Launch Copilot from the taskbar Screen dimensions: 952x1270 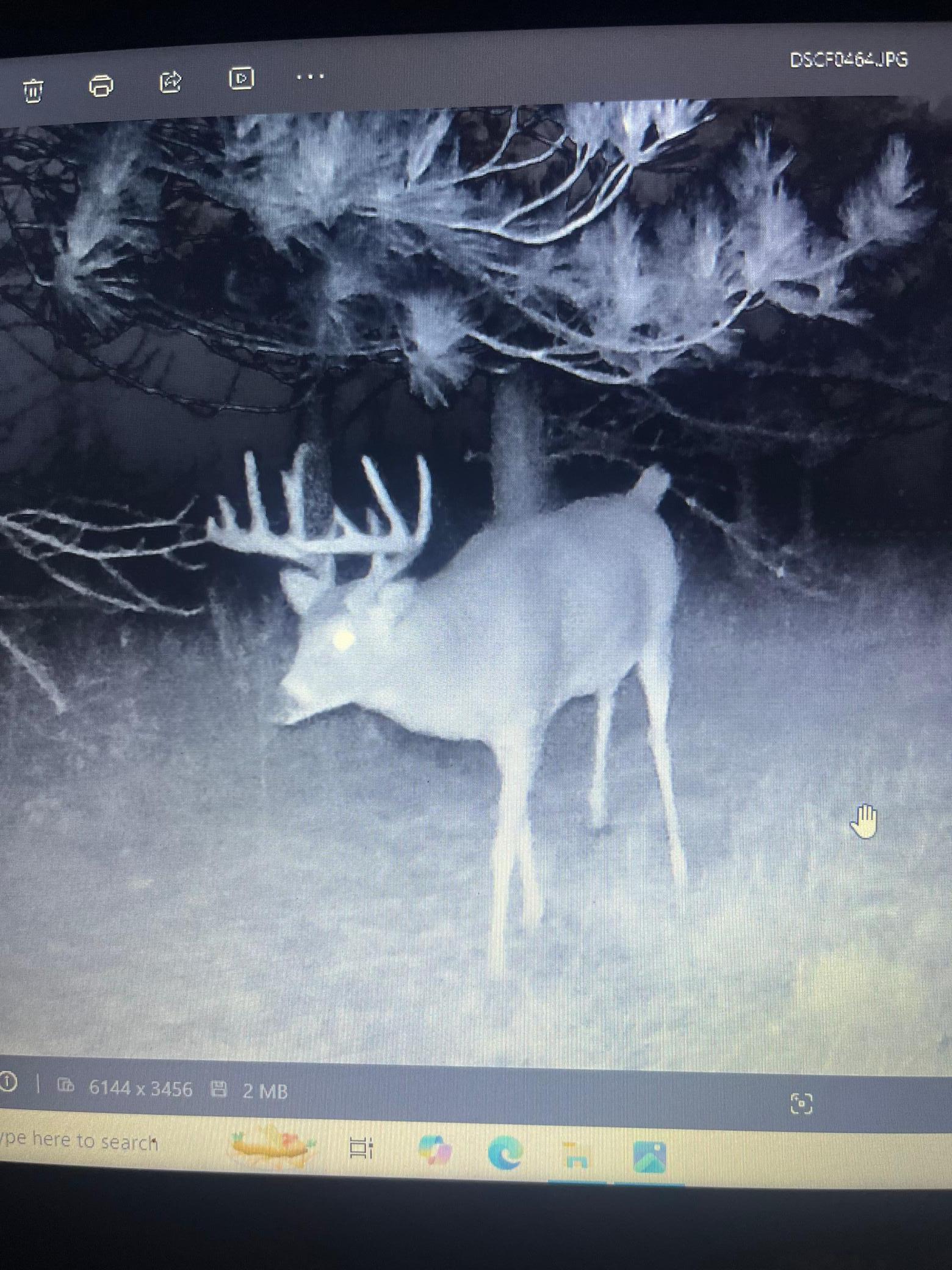coord(435,1151)
